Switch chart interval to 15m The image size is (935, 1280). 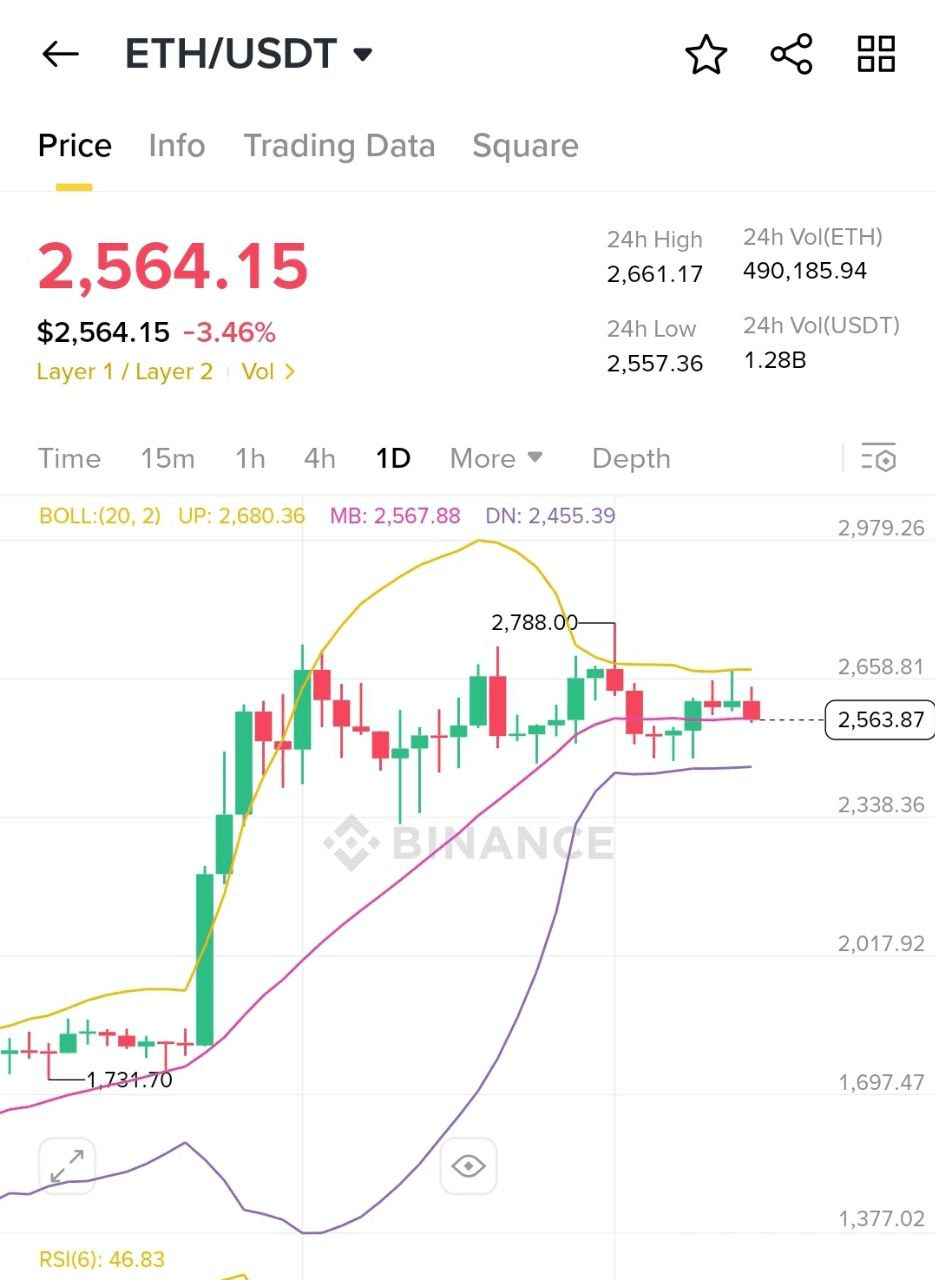tap(168, 459)
